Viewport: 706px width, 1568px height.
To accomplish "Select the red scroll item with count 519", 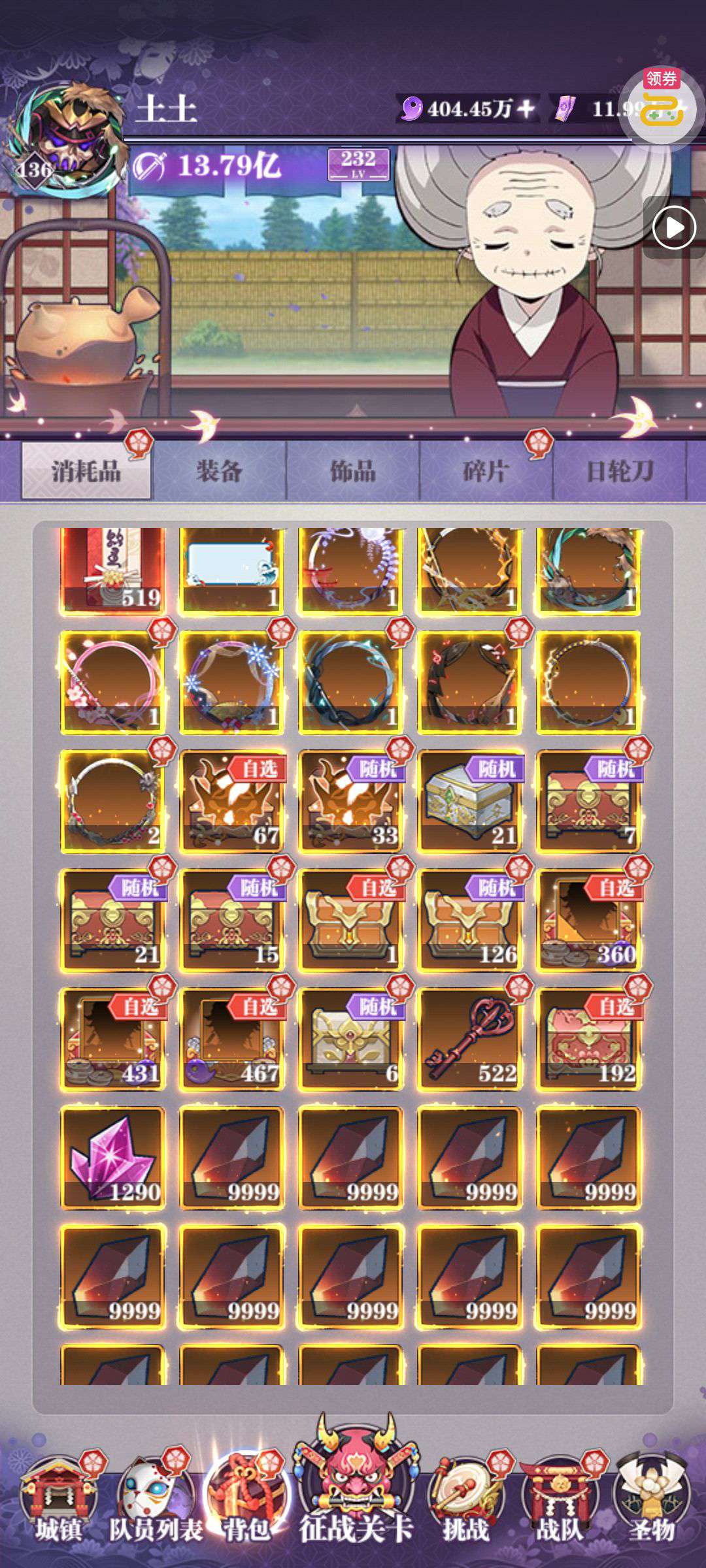I will 112,570.
